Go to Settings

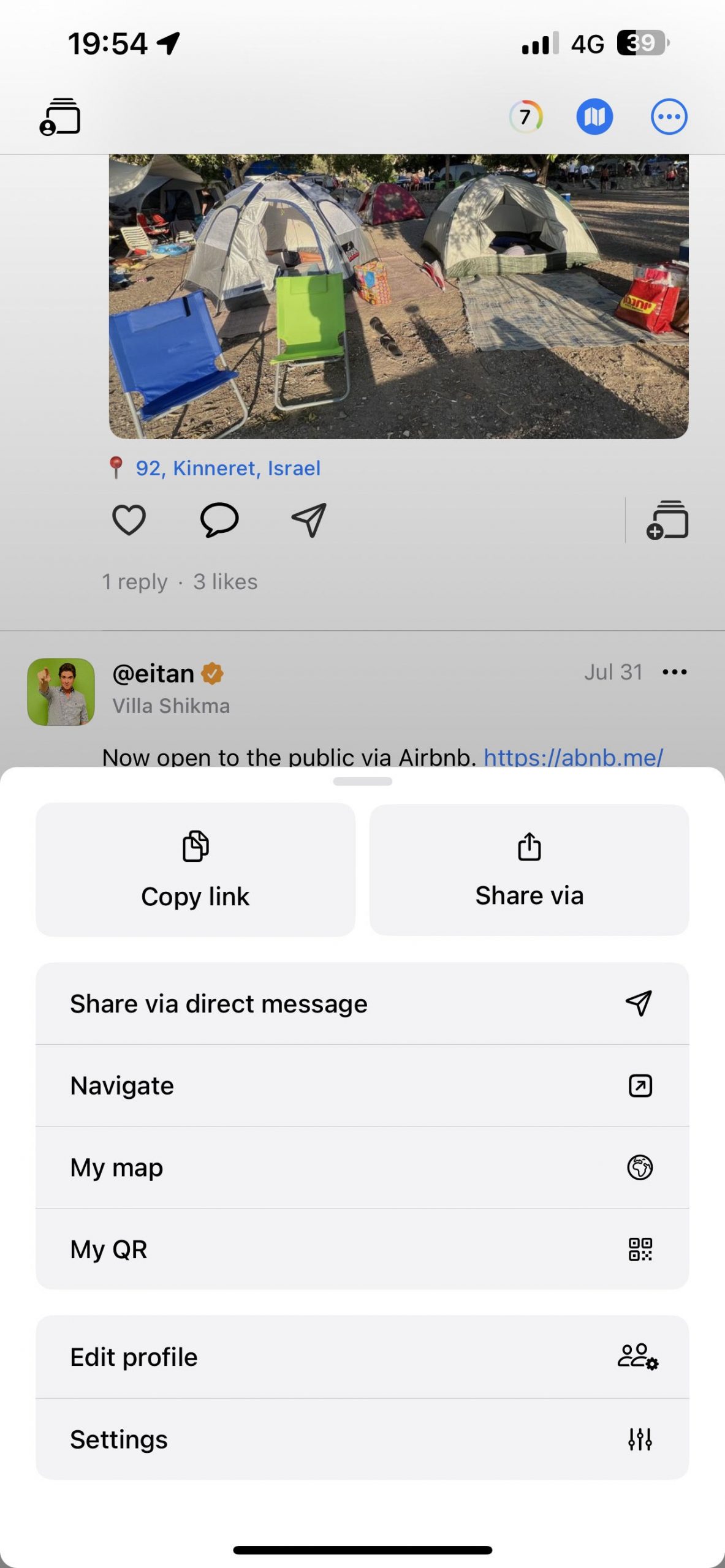tap(362, 1439)
